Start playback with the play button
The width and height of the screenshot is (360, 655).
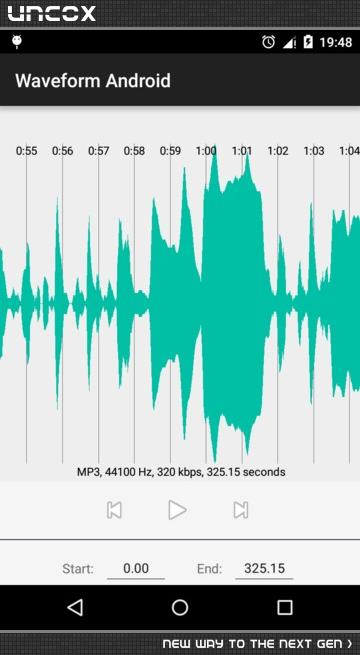[177, 510]
